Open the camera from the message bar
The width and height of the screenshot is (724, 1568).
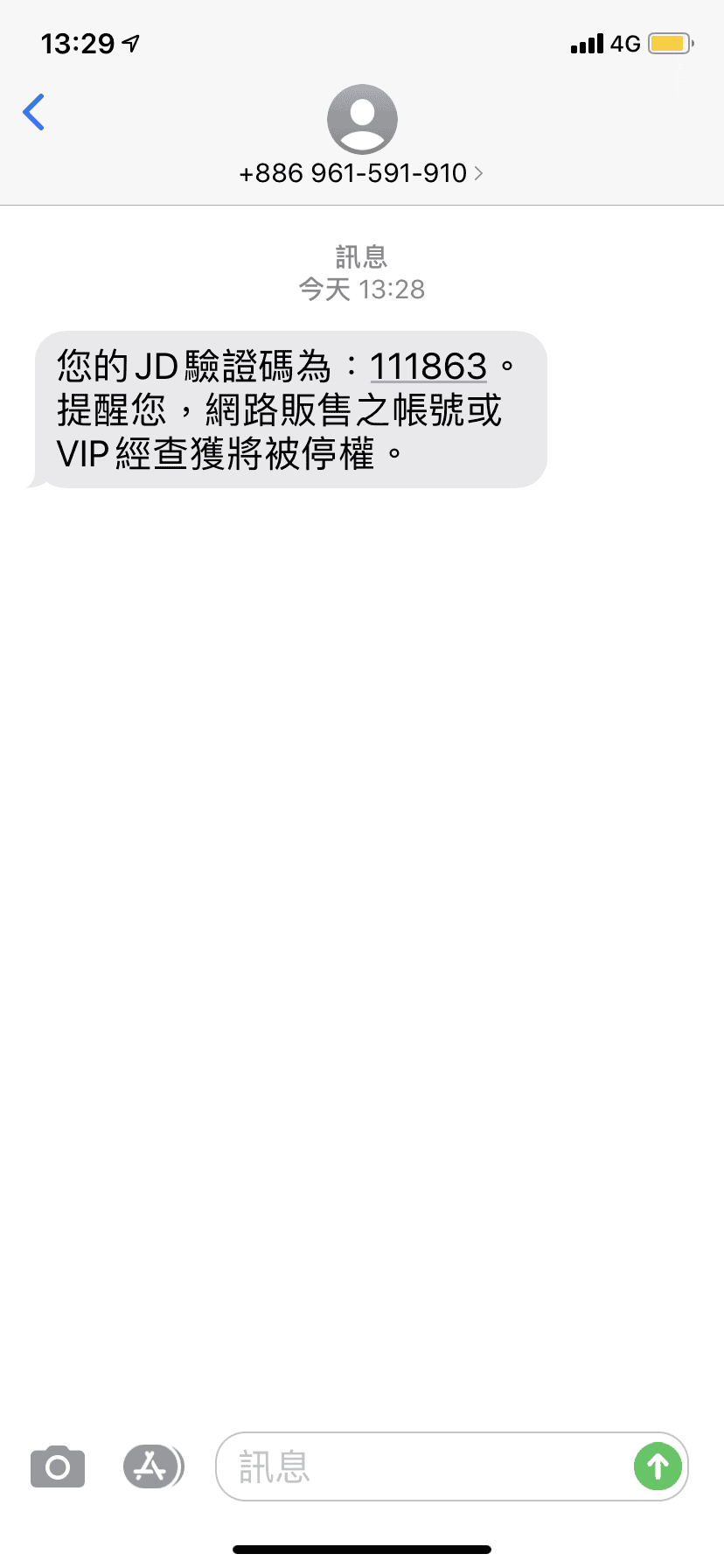click(x=57, y=1466)
